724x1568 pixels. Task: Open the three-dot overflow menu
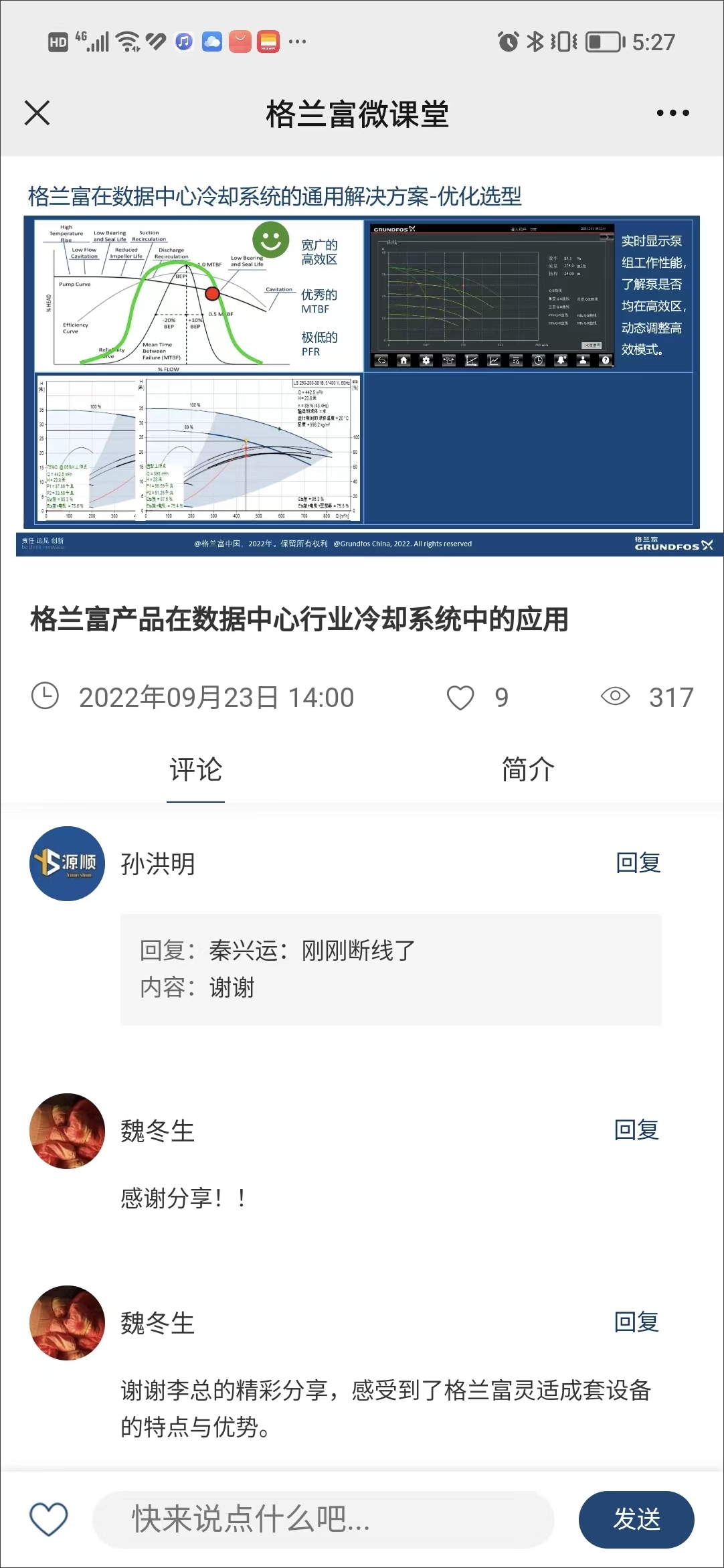[672, 112]
